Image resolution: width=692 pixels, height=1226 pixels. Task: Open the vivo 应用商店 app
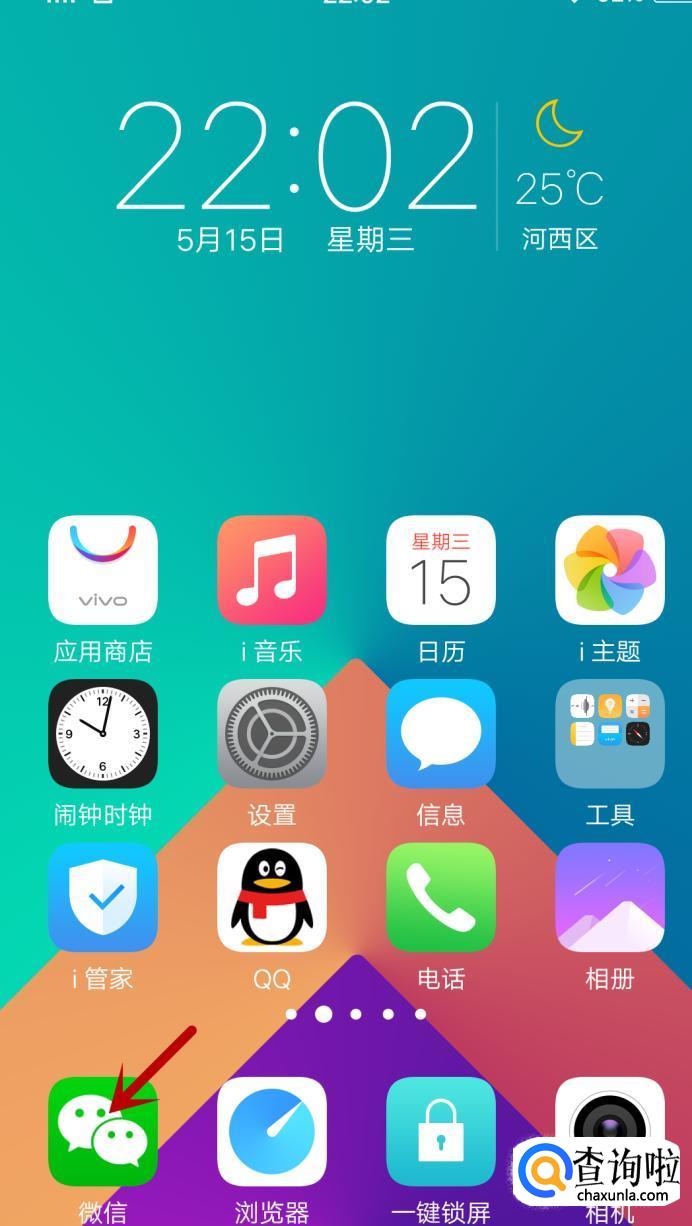[x=103, y=570]
